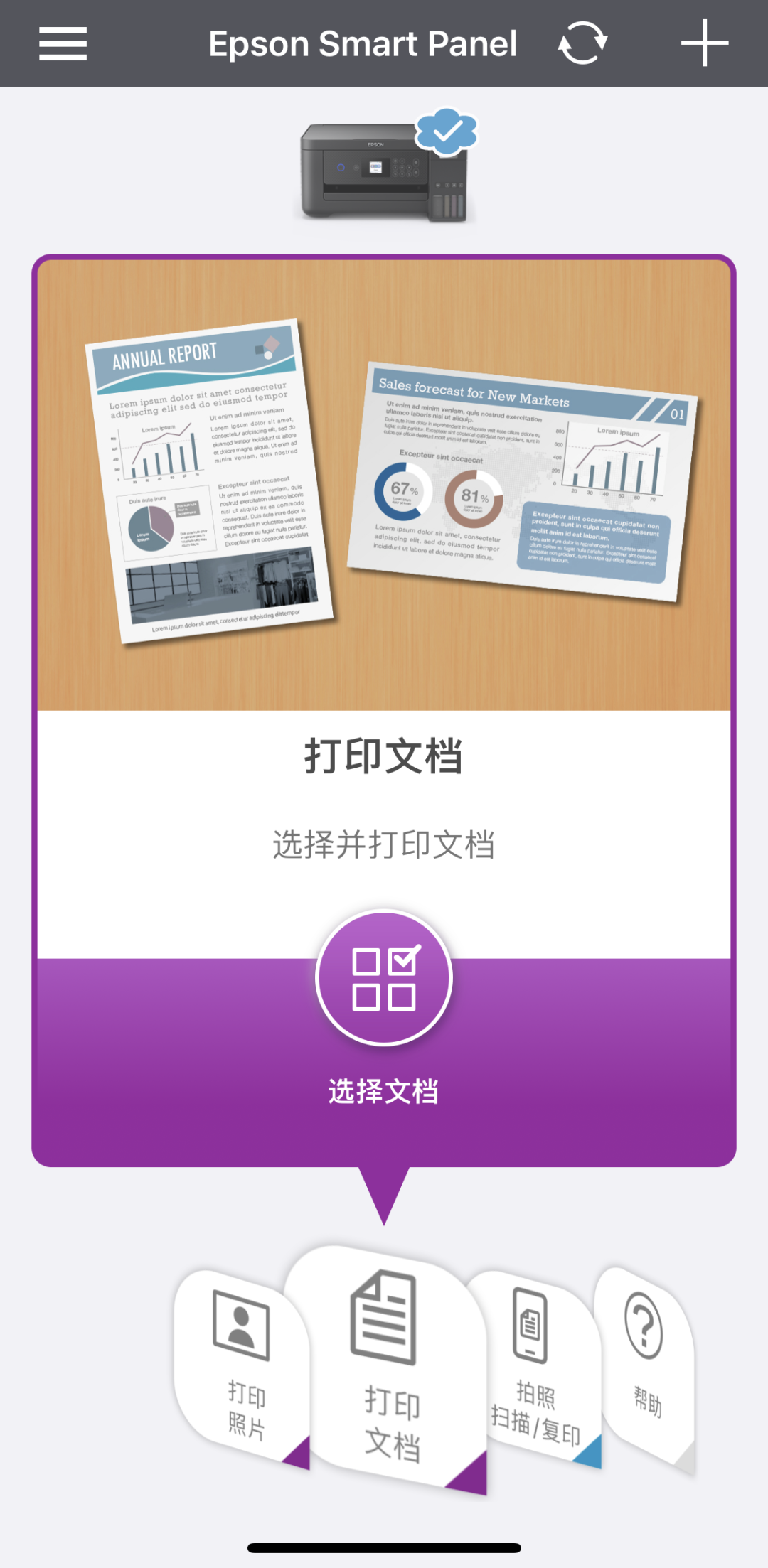
Task: Open the hamburger menu
Action: [63, 44]
